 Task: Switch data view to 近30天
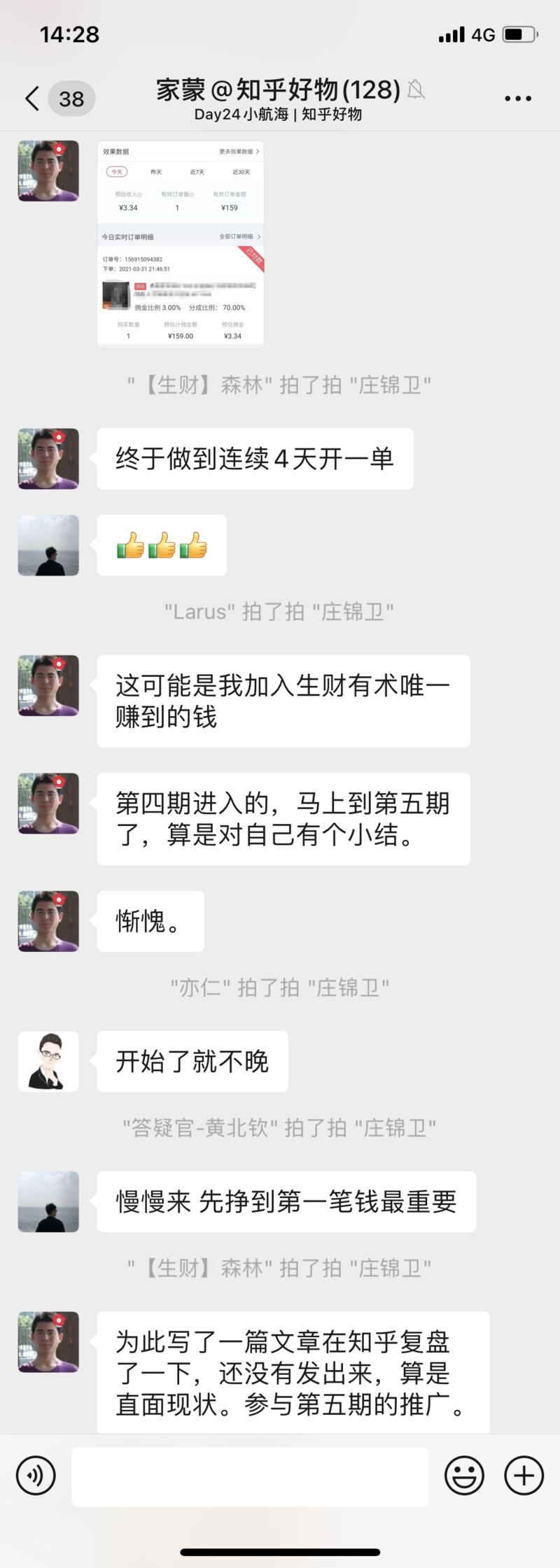coord(240,171)
